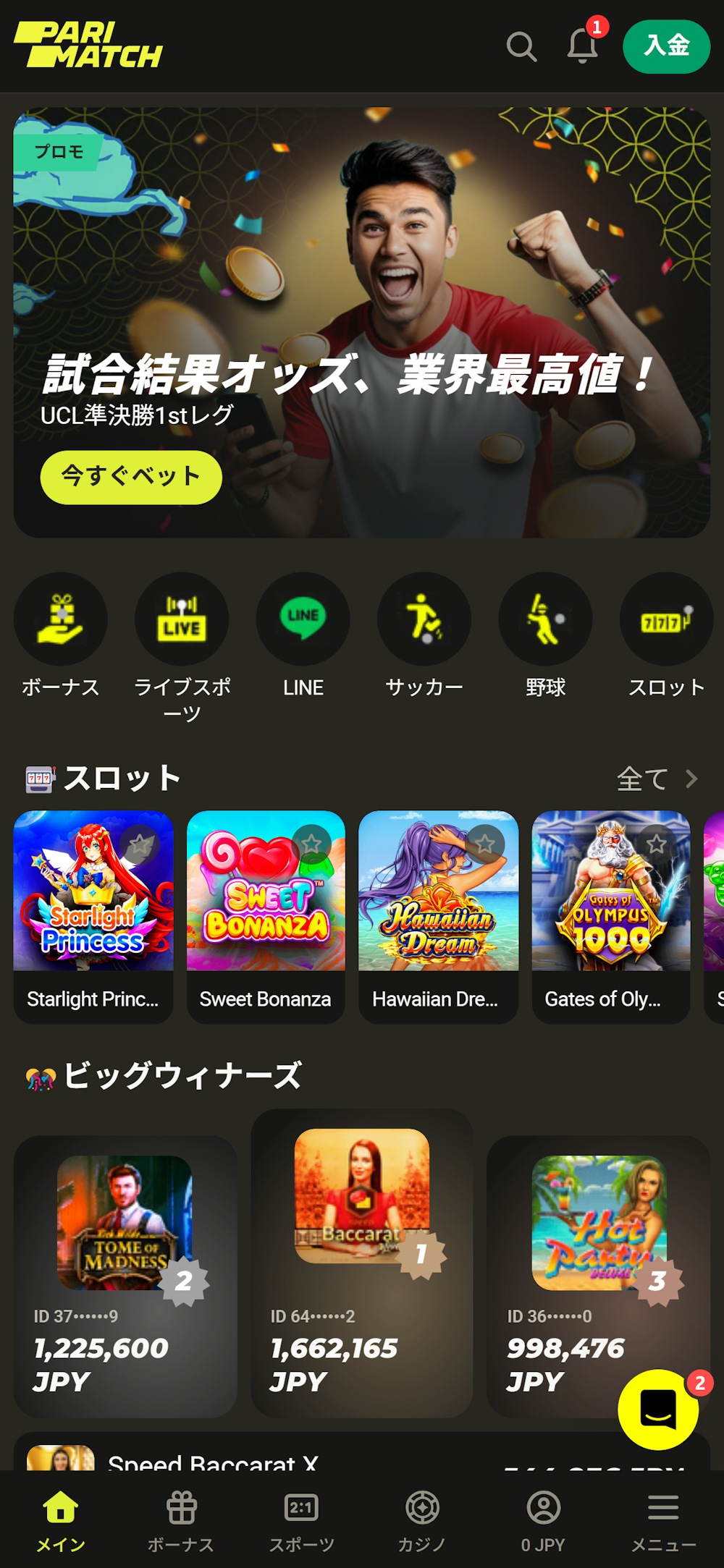Open 野球 with the baseball icon
Screen dimensions: 724x1568
click(x=544, y=618)
